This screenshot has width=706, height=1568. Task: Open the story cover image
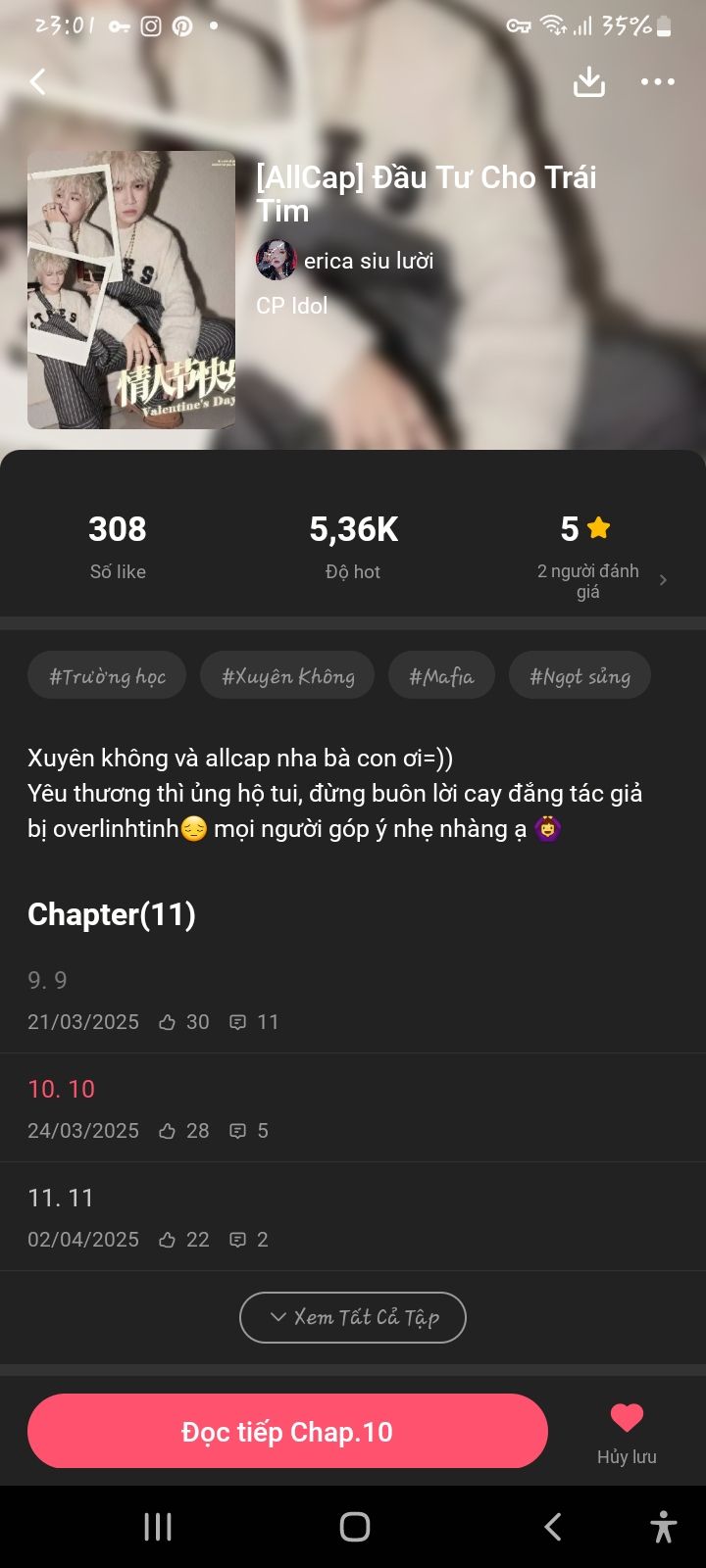coord(131,290)
